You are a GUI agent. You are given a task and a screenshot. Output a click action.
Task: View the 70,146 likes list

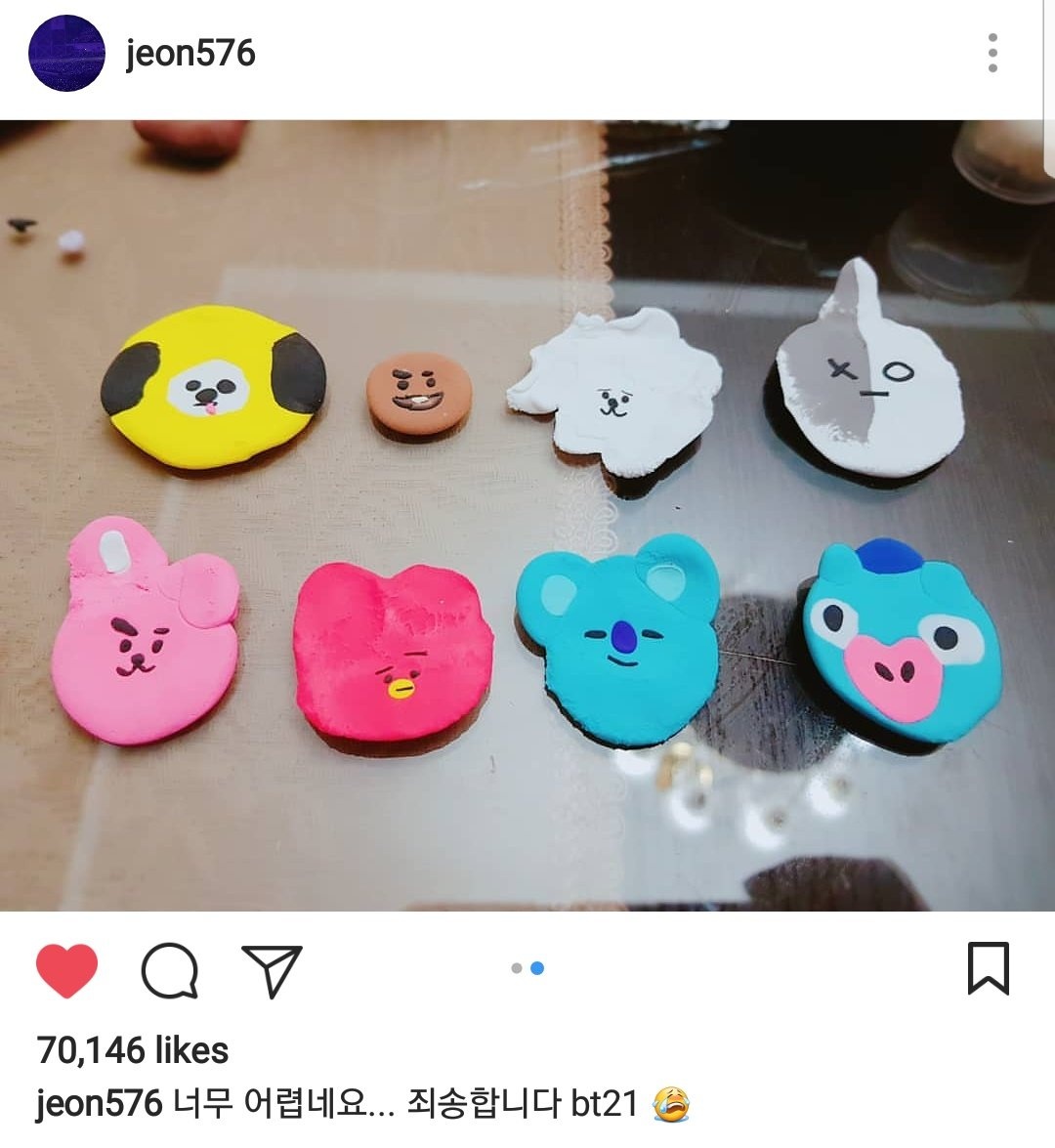pyautogui.click(x=133, y=1050)
